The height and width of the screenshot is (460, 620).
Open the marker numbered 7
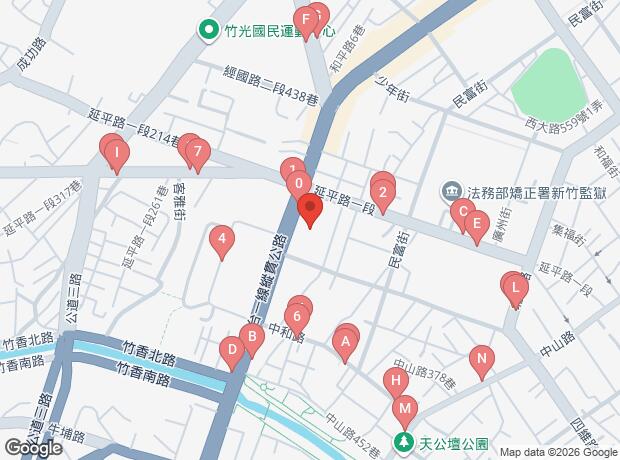pyautogui.click(x=198, y=154)
